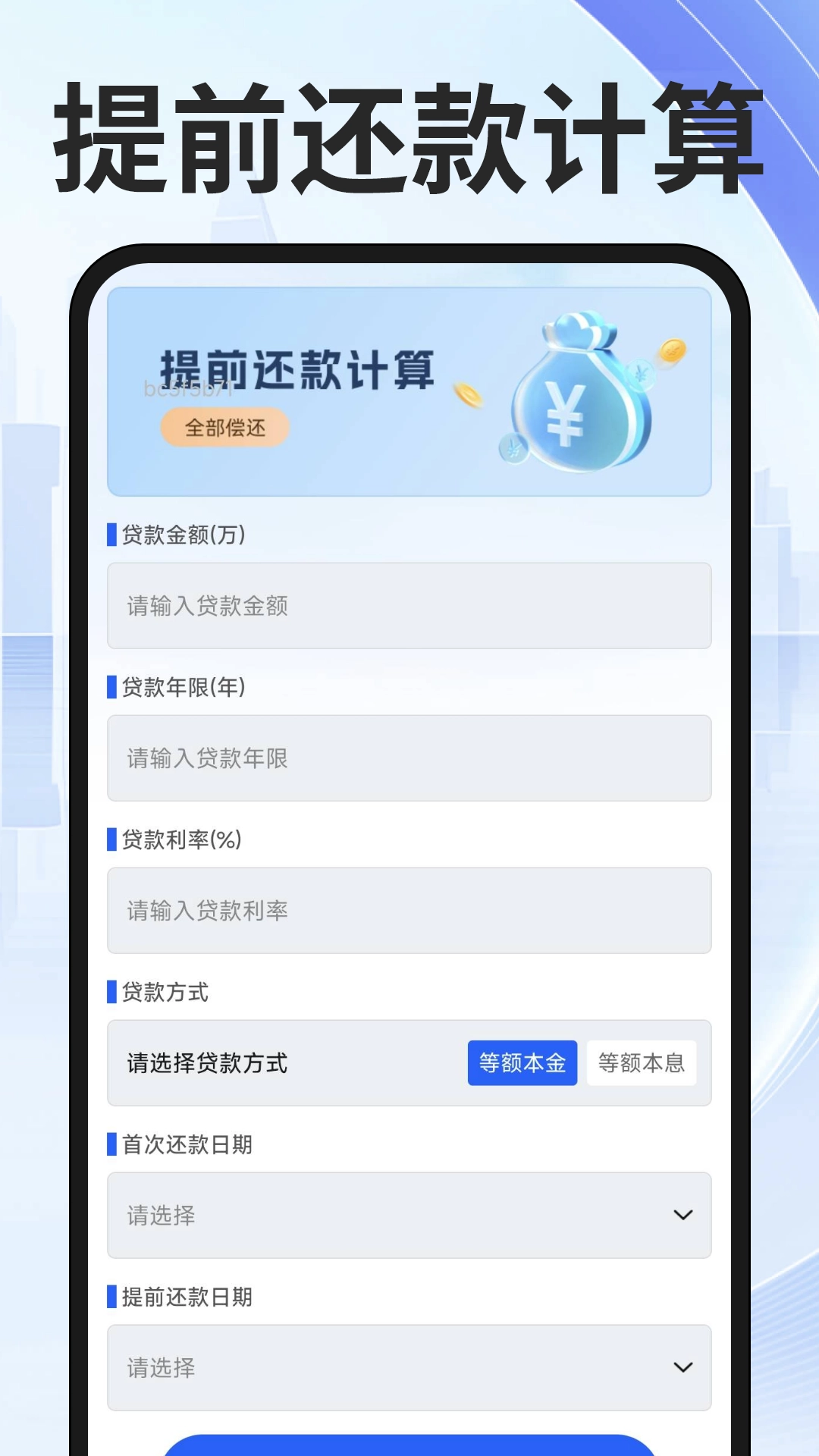Click the blue marker beside 贷款金额(万)
Viewport: 819px width, 1456px height.
pyautogui.click(x=111, y=535)
